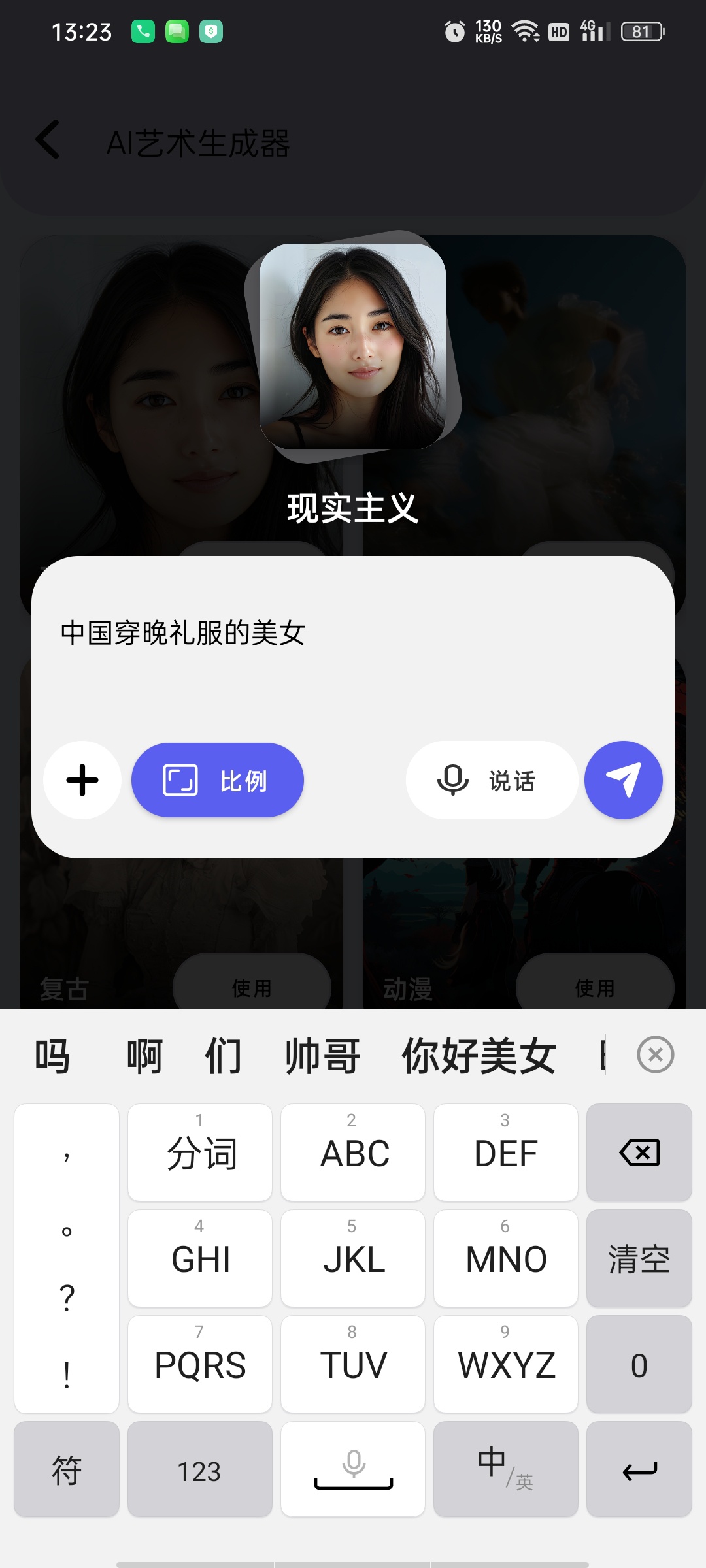Dismiss the keyboard suggestion bar with the X
The image size is (706, 1568).
click(x=656, y=1054)
